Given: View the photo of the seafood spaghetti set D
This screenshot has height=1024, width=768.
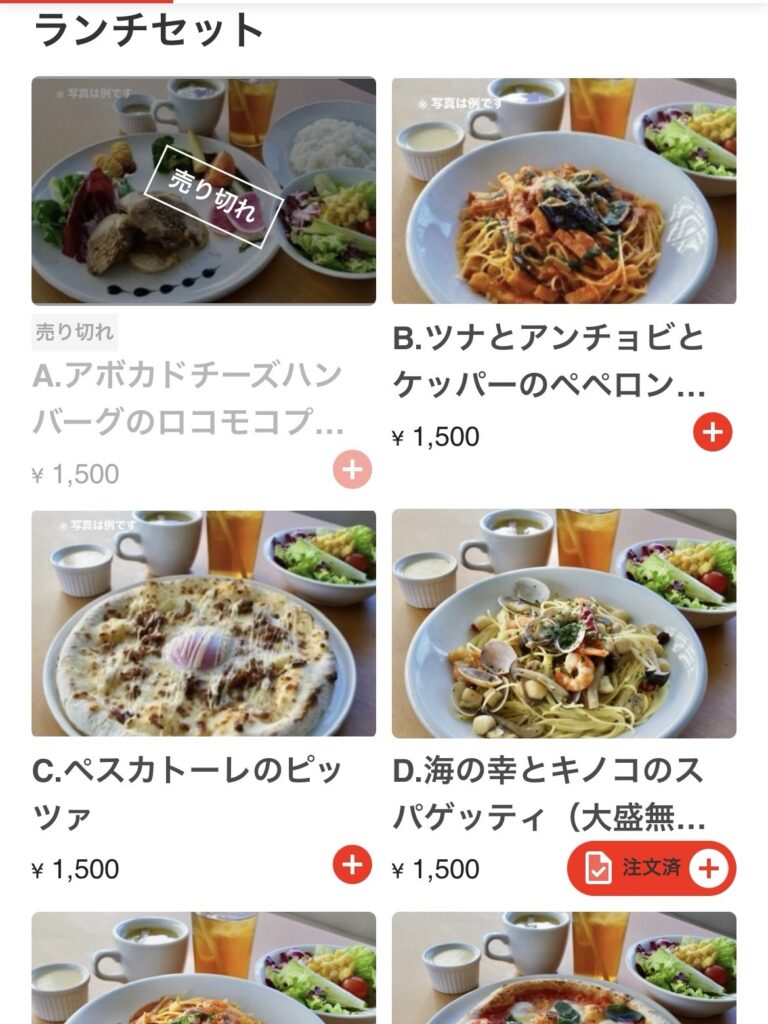Looking at the screenshot, I should pos(565,622).
